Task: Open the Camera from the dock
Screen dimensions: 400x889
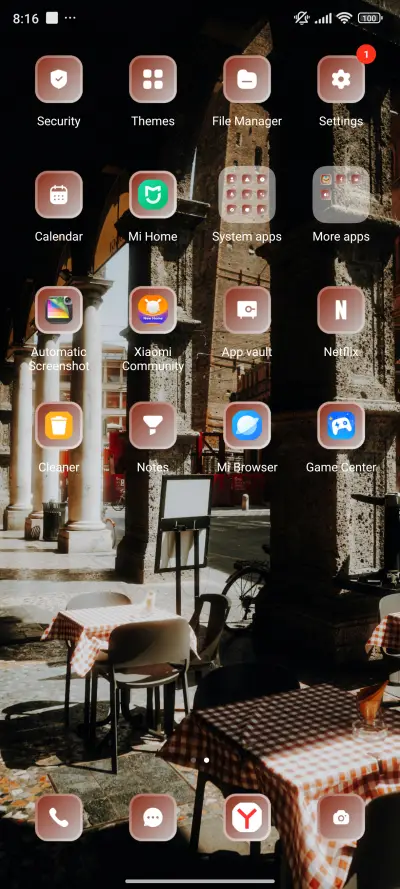Action: click(x=341, y=817)
